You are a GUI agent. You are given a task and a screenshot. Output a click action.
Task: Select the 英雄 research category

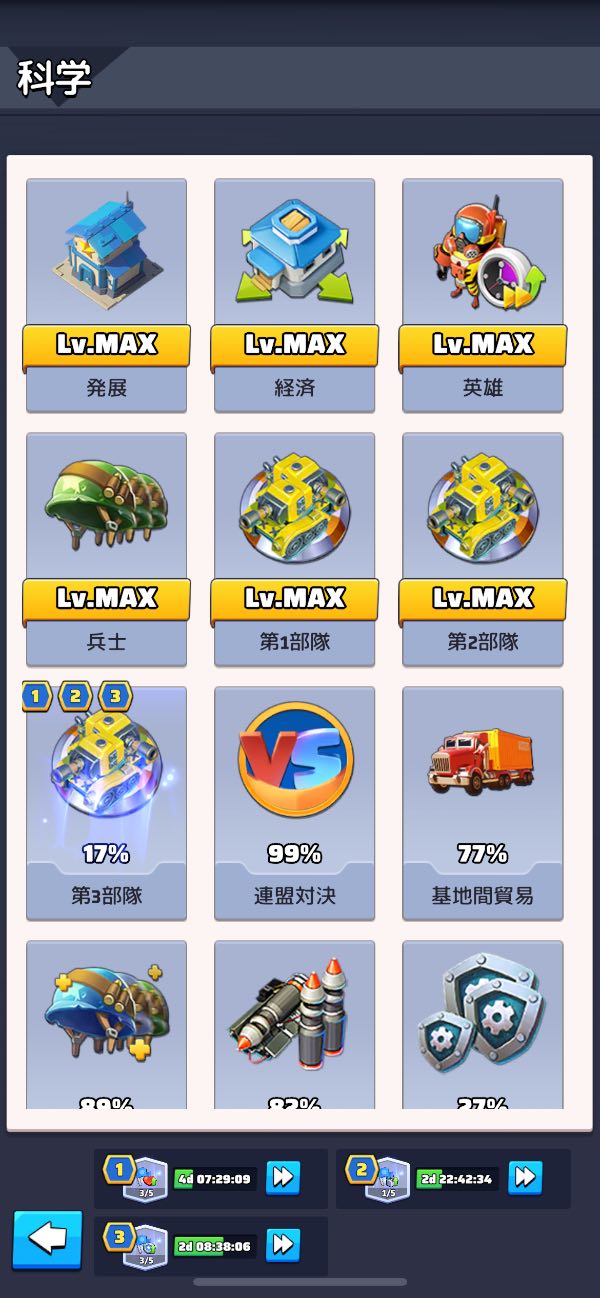point(482,295)
